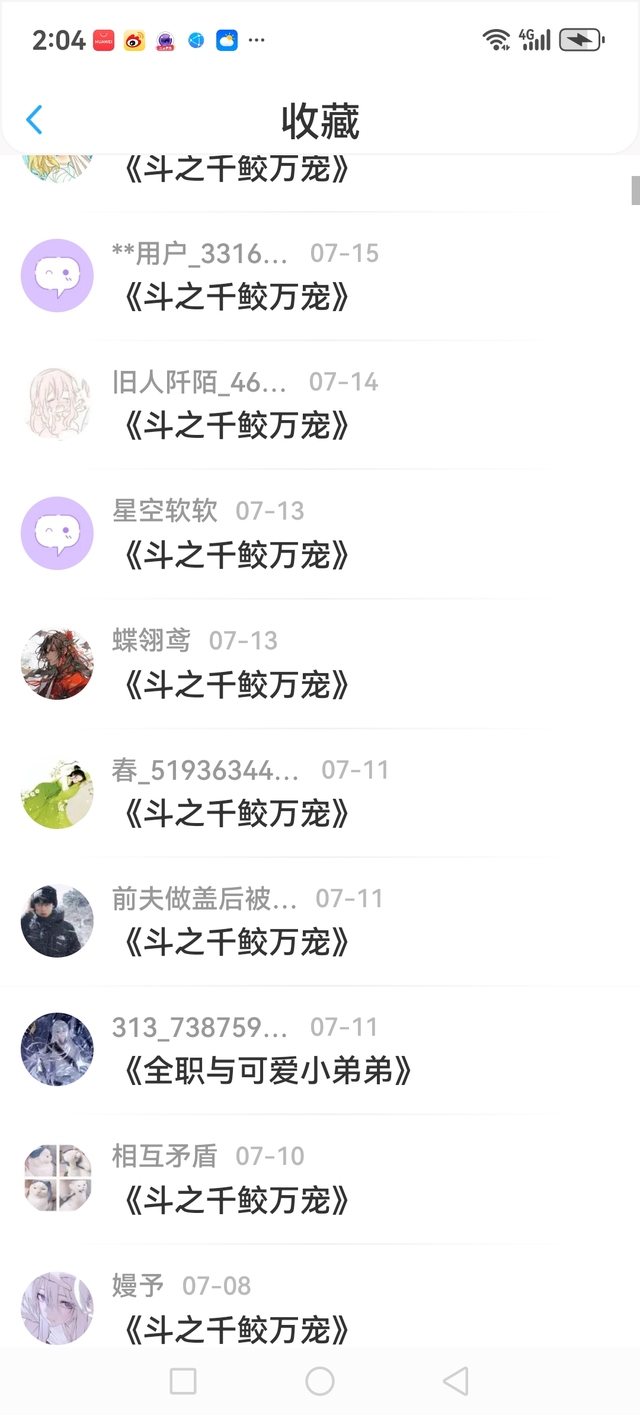Go back from the 收藏 page
The image size is (640, 1415).
(x=34, y=120)
